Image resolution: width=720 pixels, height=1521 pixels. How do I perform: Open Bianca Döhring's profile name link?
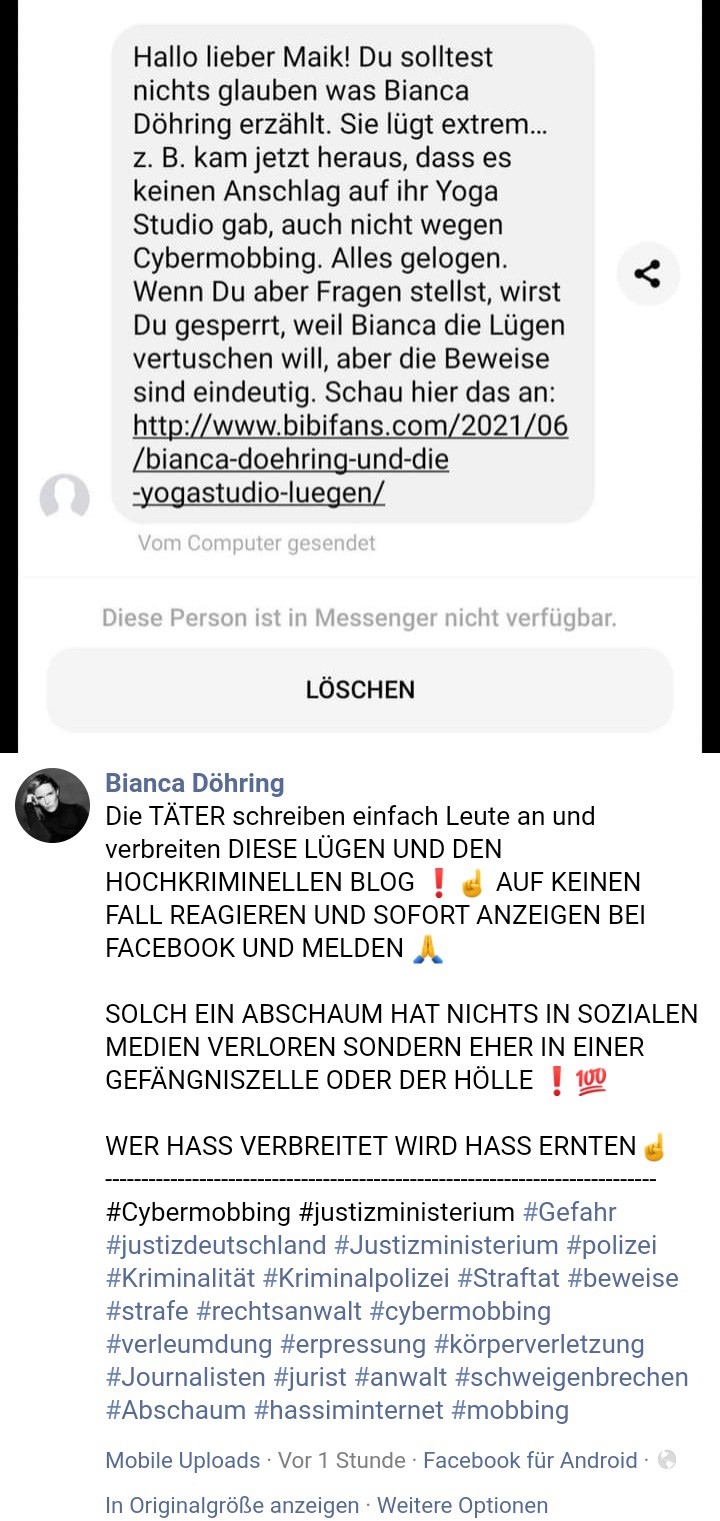(195, 782)
